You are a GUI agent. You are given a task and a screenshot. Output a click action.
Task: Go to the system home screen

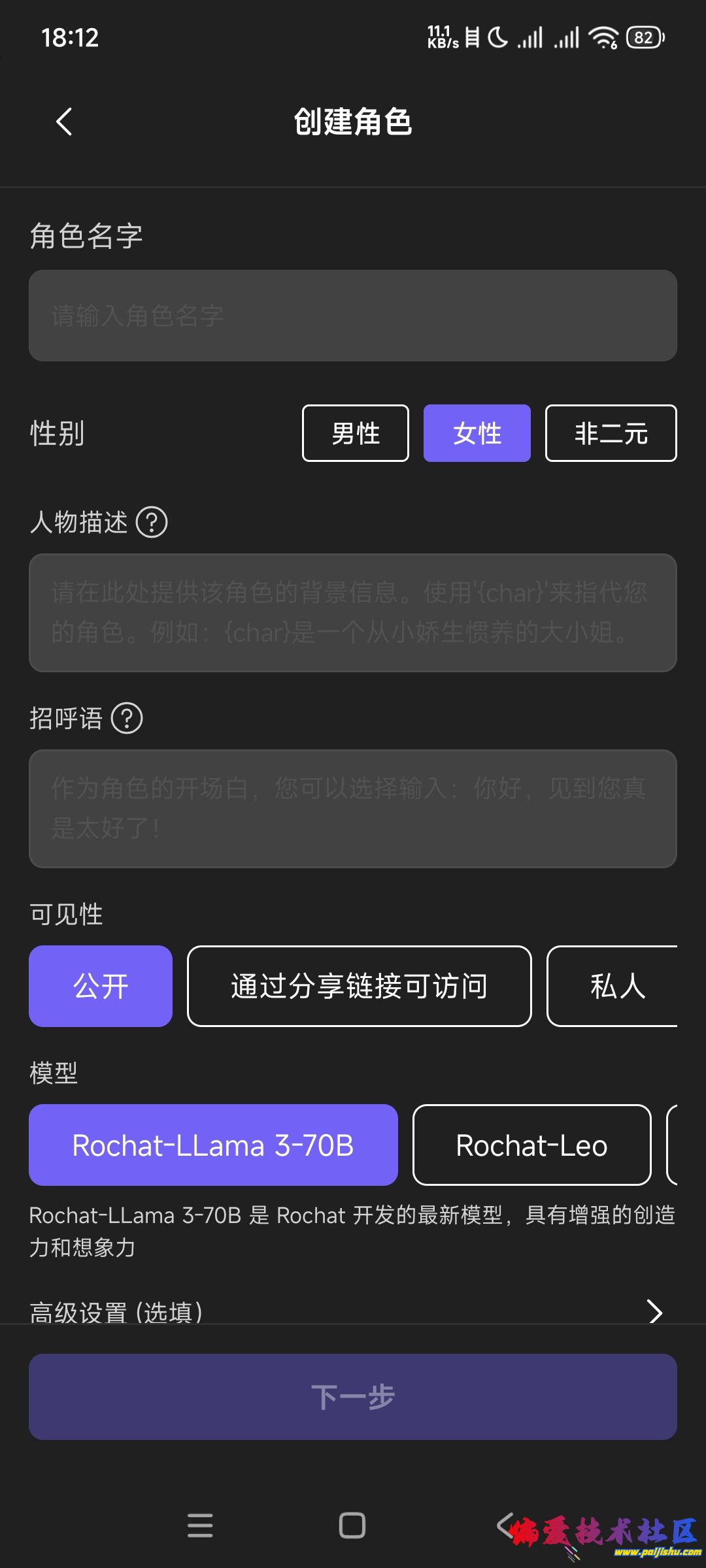(x=352, y=1526)
